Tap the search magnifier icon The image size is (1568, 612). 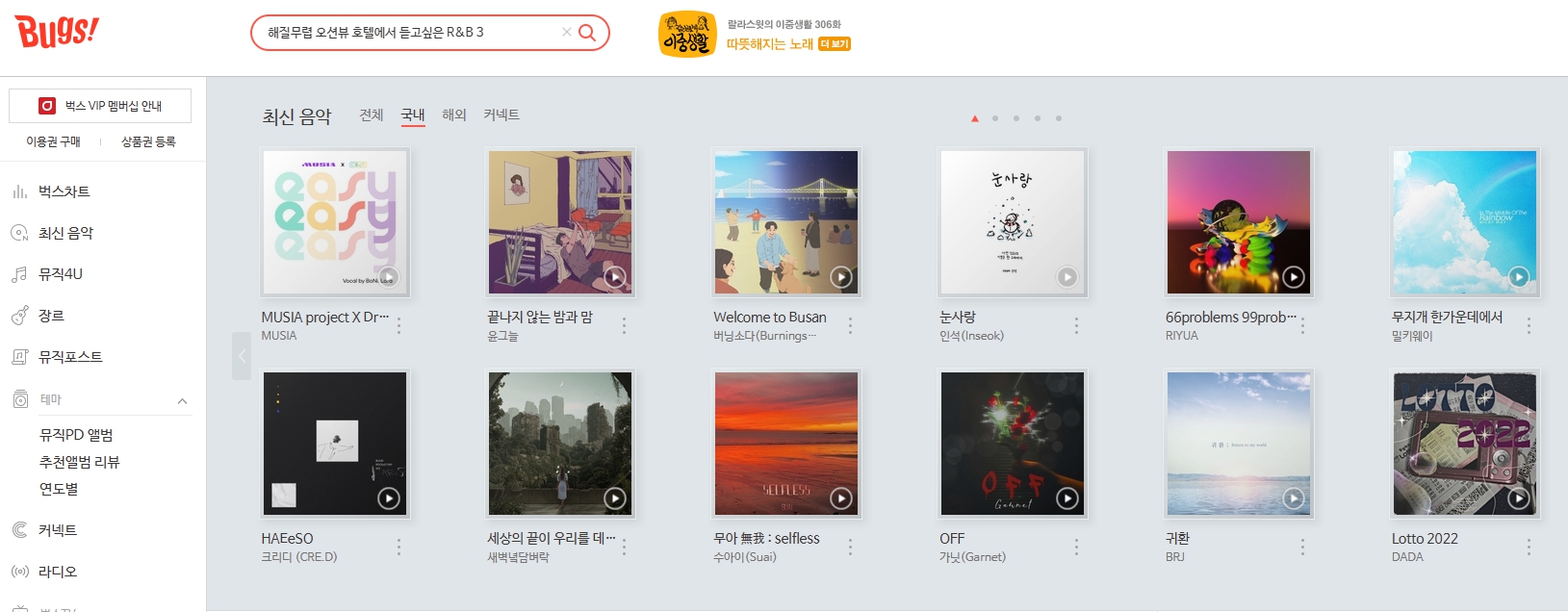pyautogui.click(x=587, y=33)
